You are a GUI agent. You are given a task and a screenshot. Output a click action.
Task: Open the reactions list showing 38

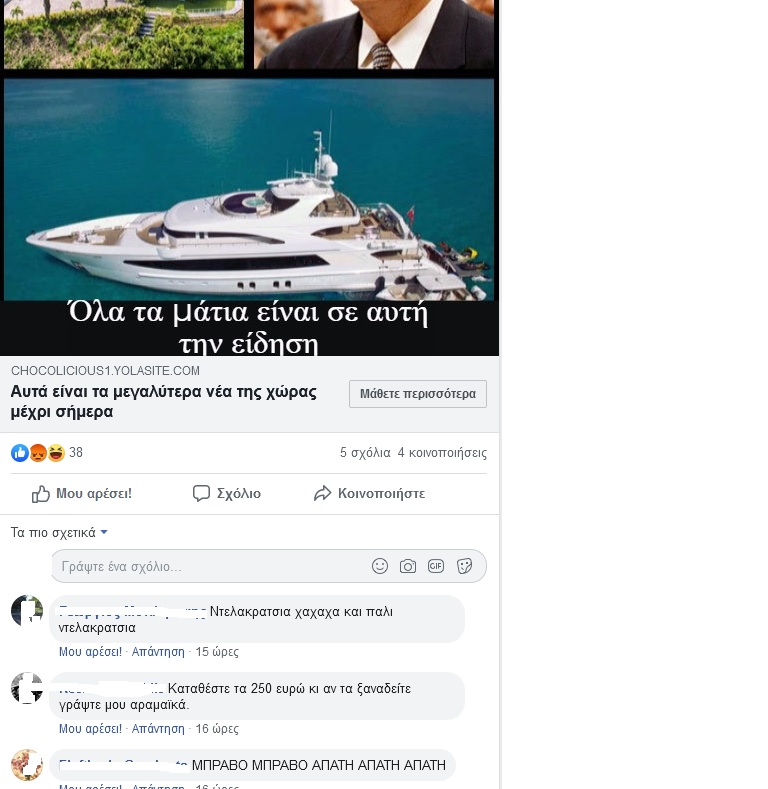46,453
